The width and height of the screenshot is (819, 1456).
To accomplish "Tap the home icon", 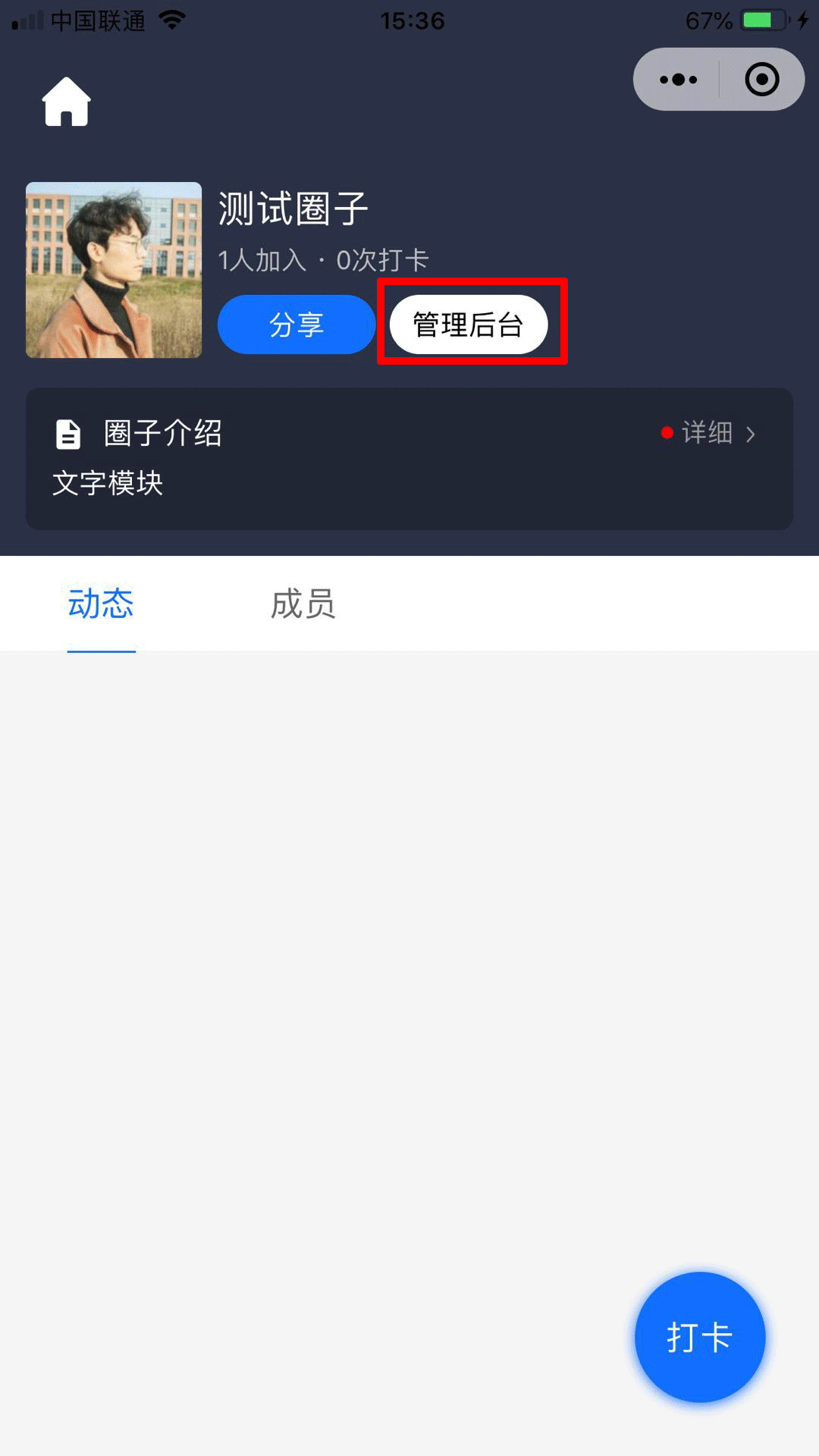I will coord(67,102).
